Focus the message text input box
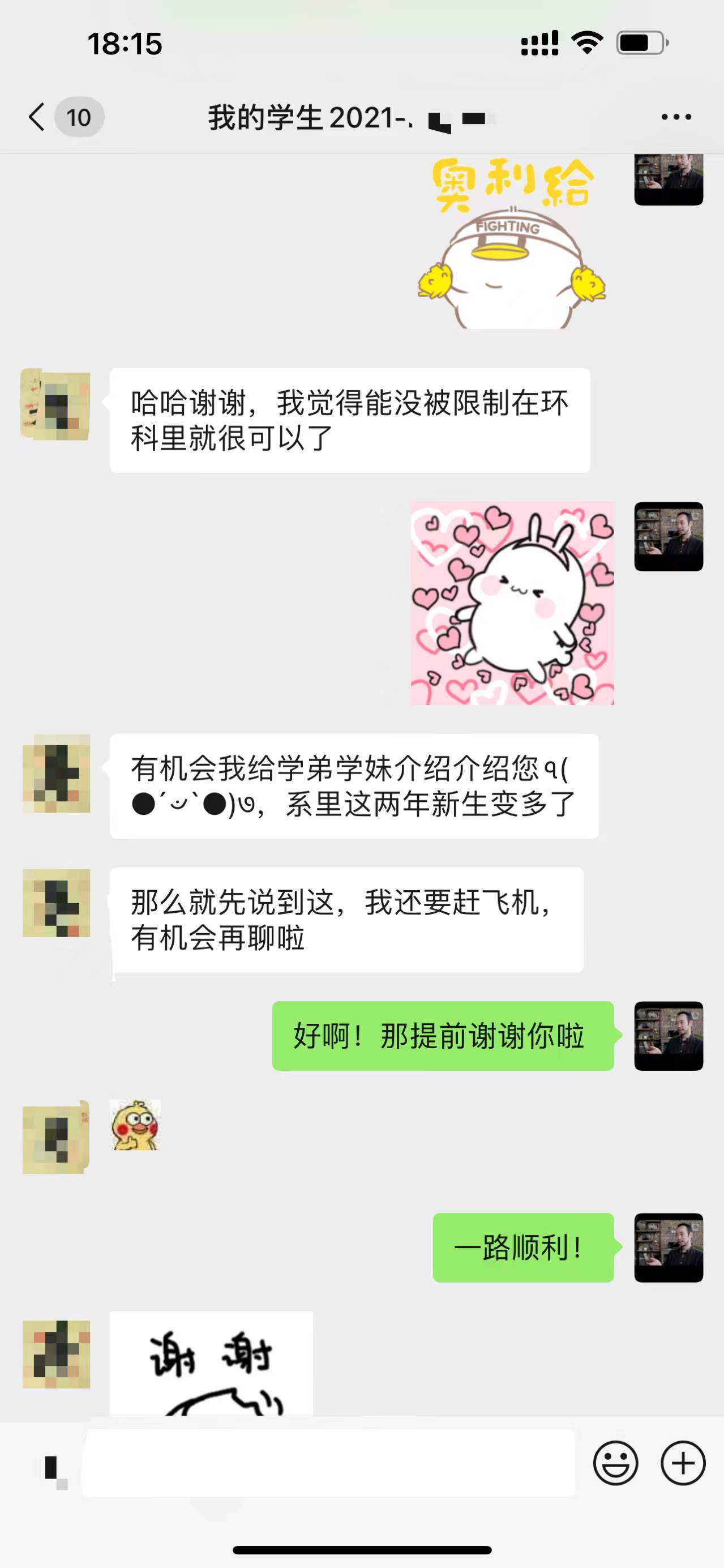The width and height of the screenshot is (724, 1568). [x=328, y=1462]
